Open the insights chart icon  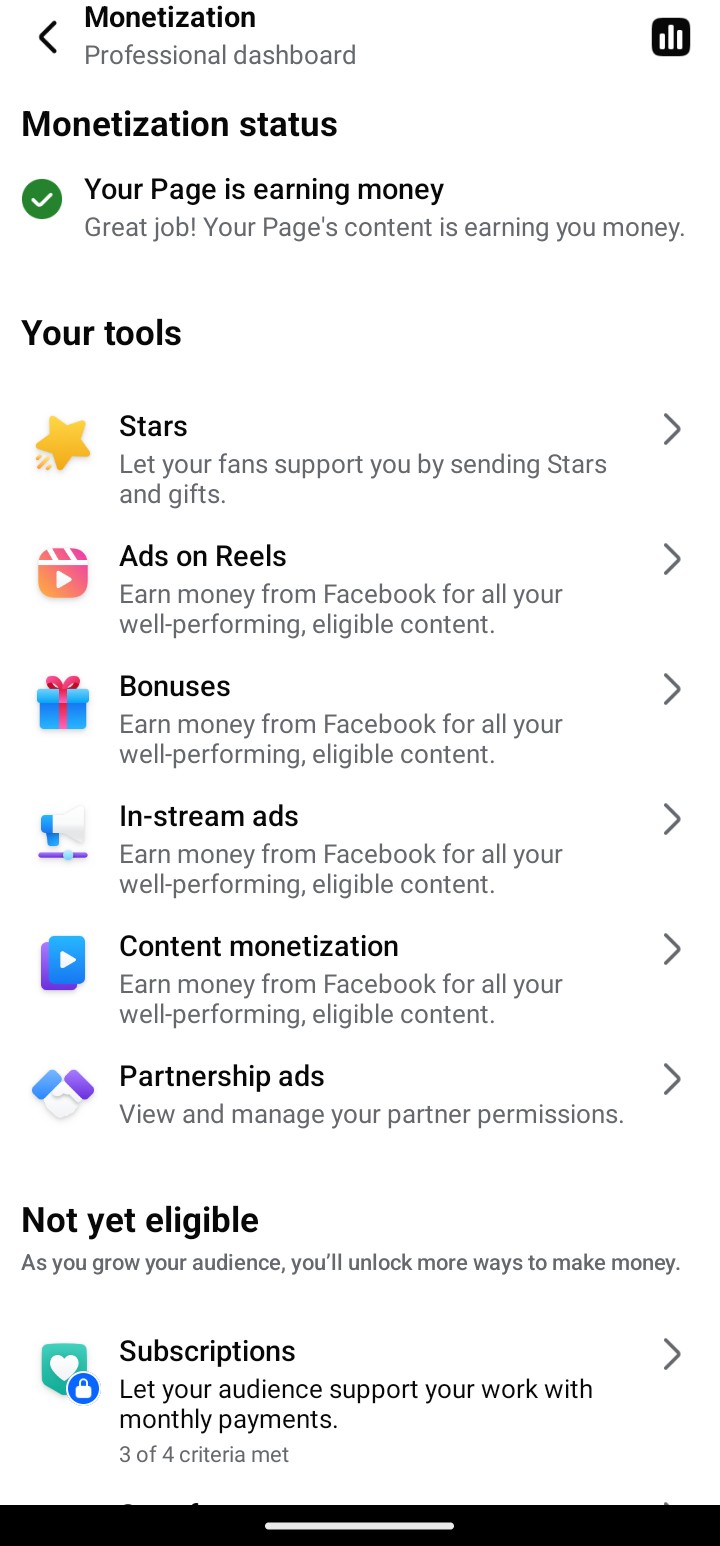click(670, 37)
